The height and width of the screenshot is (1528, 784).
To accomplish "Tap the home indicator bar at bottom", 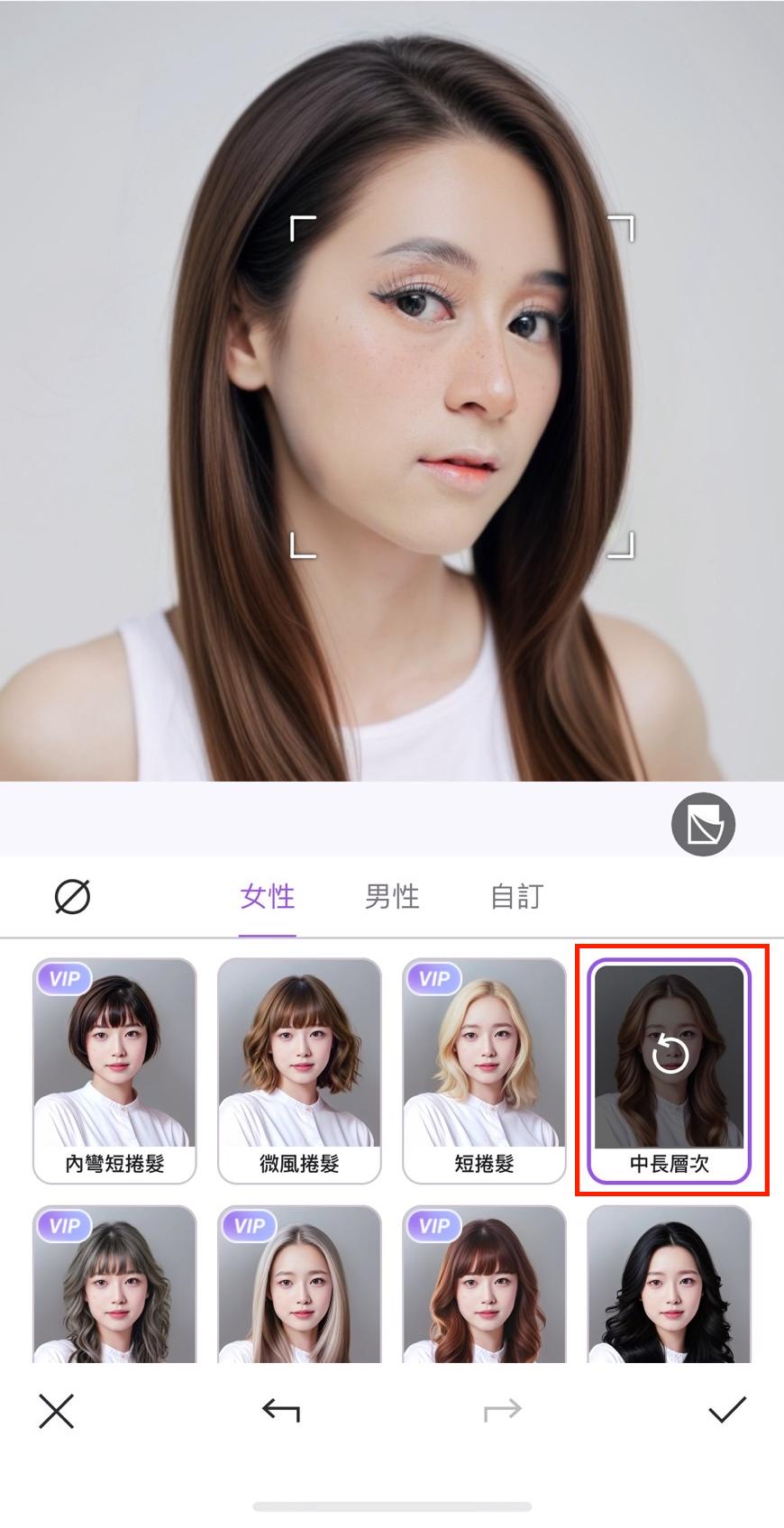I will click(392, 1498).
